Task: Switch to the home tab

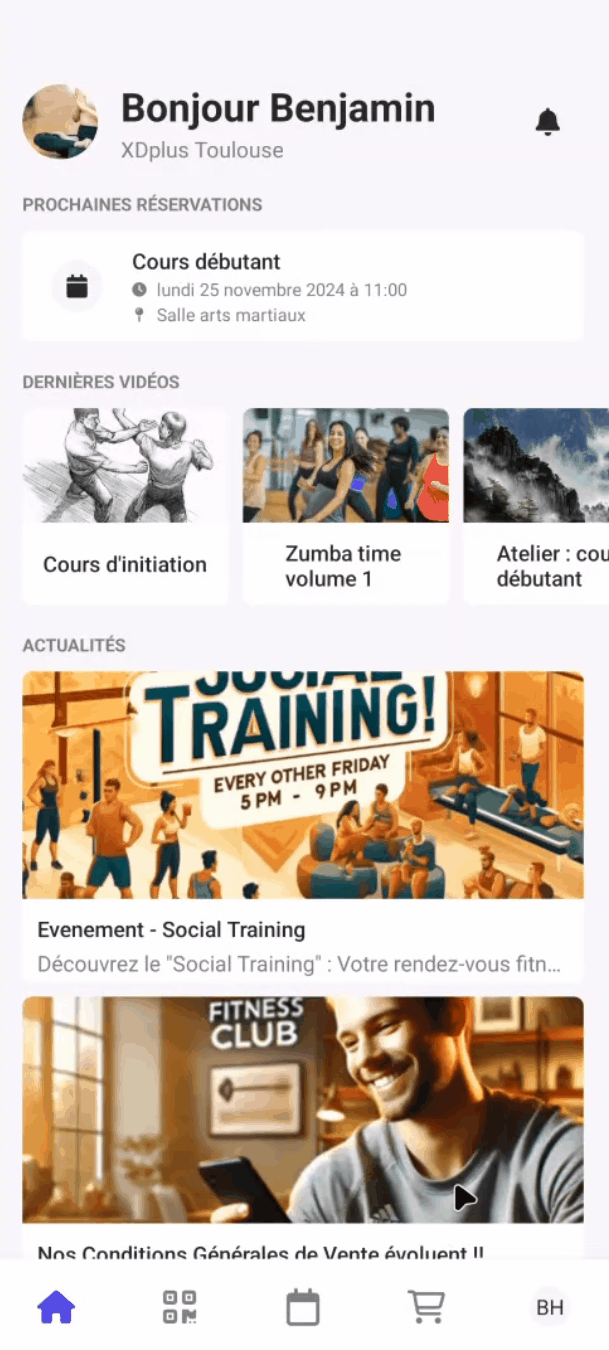Action: [56, 1307]
